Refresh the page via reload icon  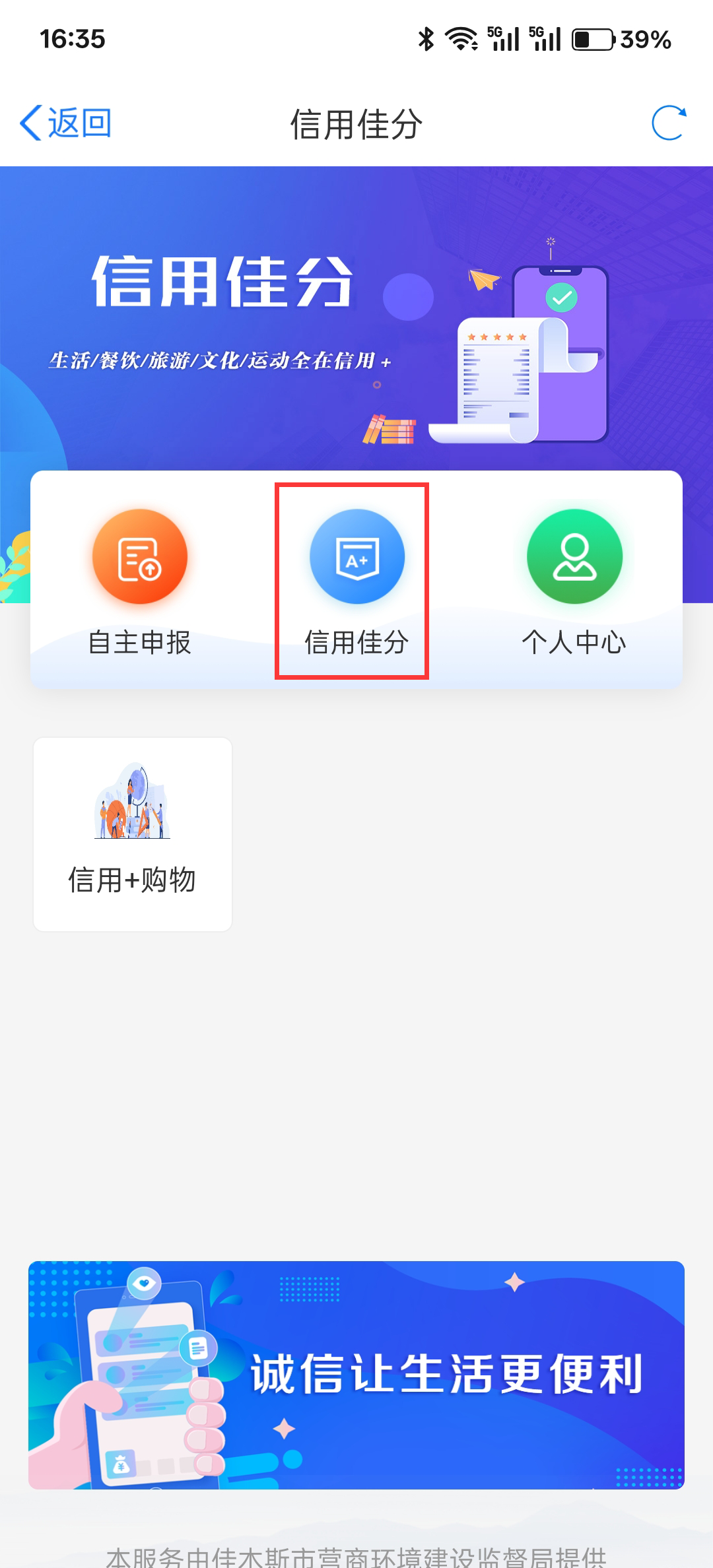(x=668, y=123)
